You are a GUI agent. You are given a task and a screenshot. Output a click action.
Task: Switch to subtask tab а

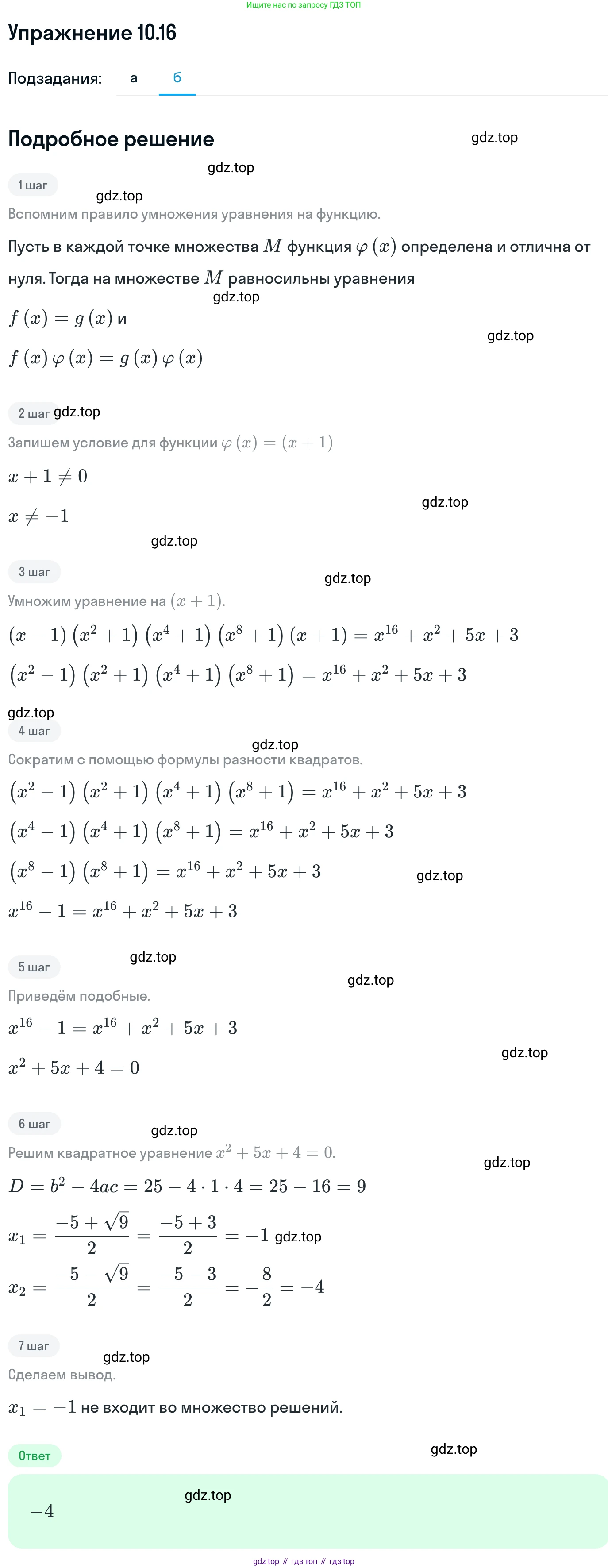(x=134, y=78)
